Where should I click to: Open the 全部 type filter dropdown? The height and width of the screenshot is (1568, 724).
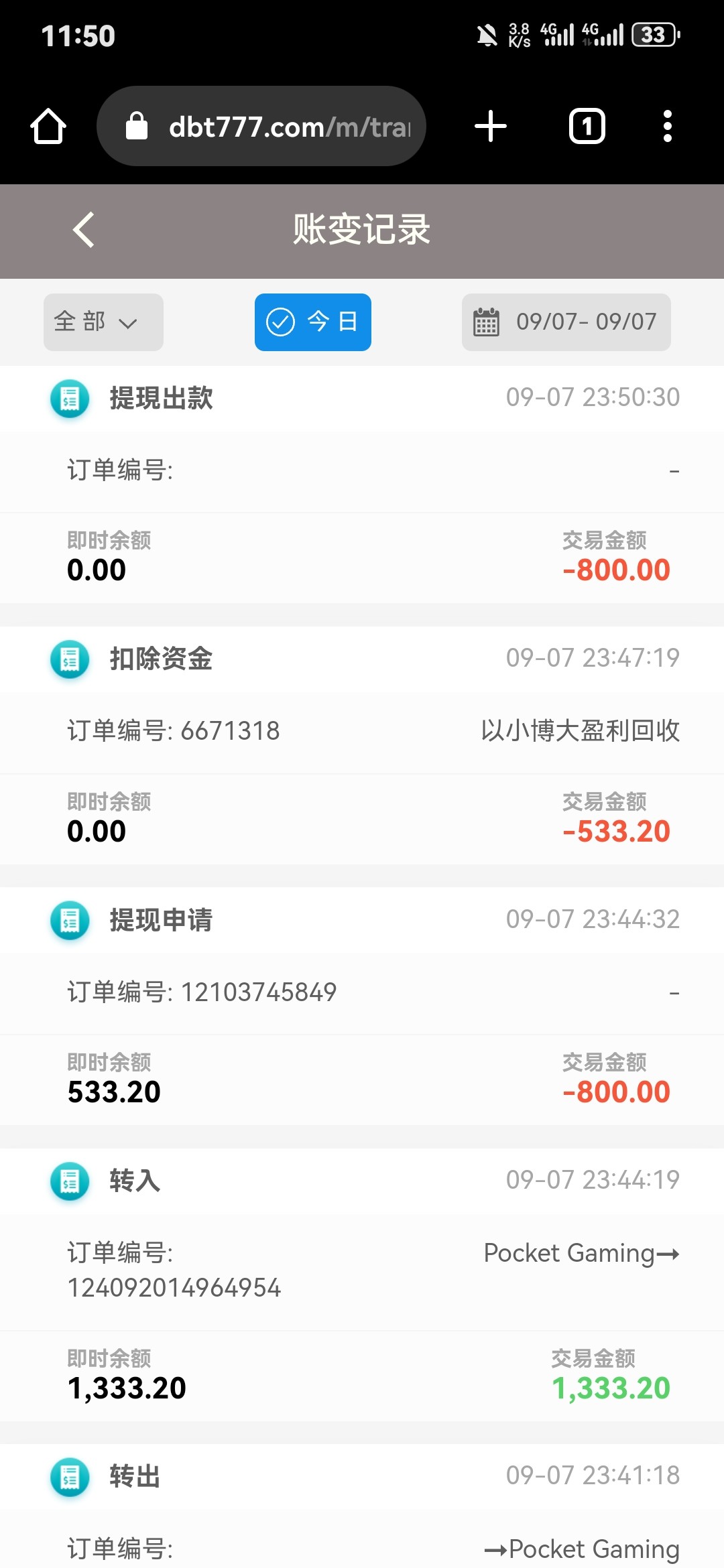(x=103, y=322)
